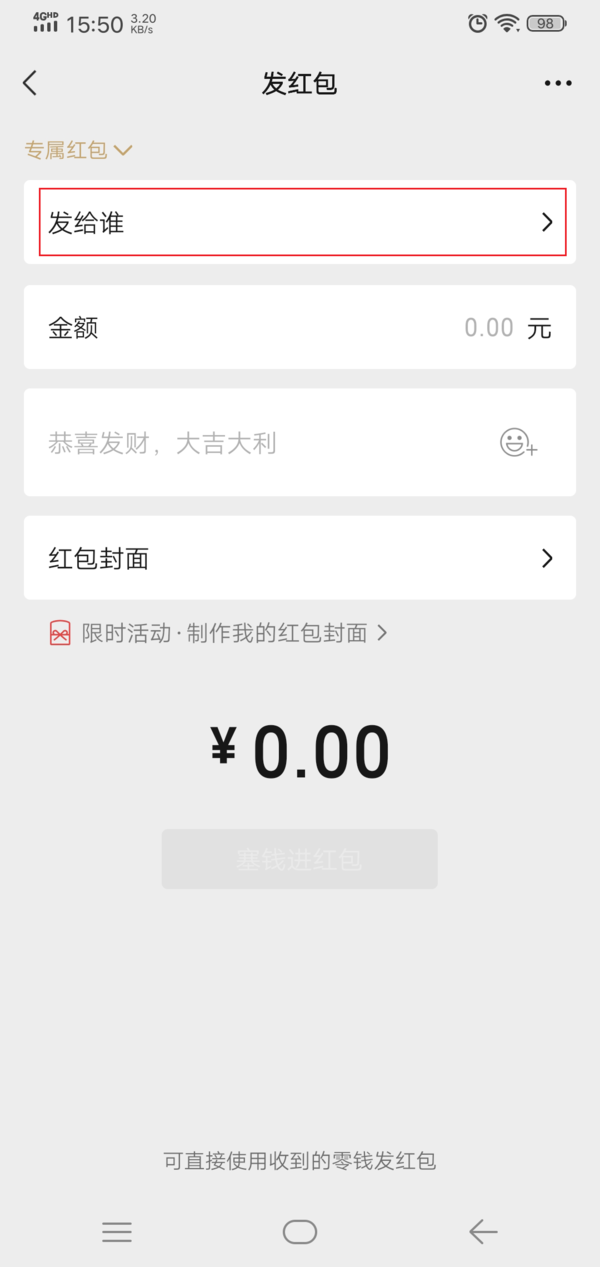This screenshot has height=1267, width=600.
Task: Expand the 专属红包 type dropdown
Action: coord(78,150)
